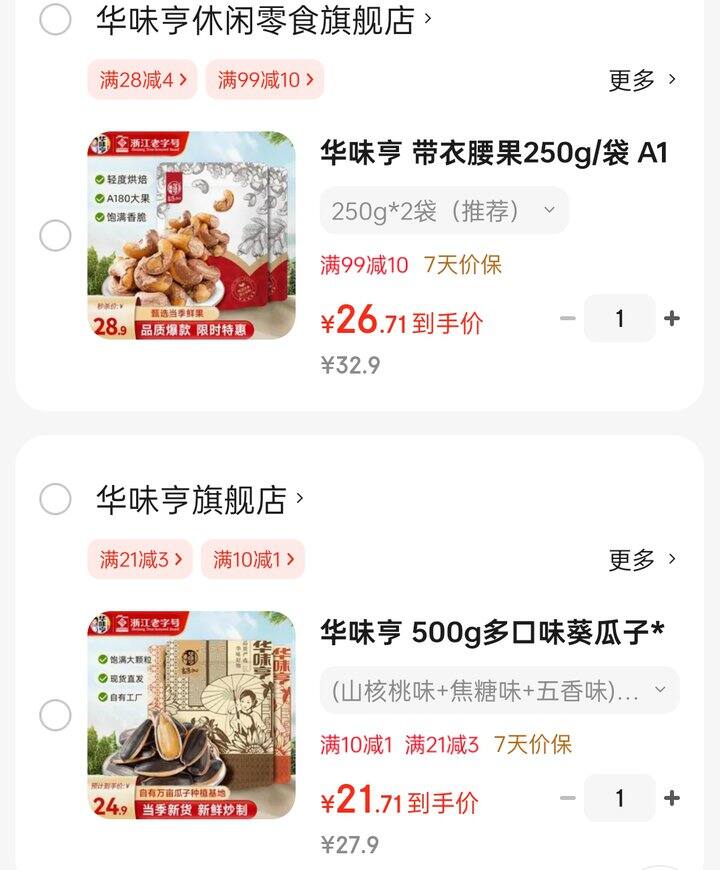Check the 多口味葵瓜子 item checkbox
Screen dimensions: 720x870
[55, 715]
